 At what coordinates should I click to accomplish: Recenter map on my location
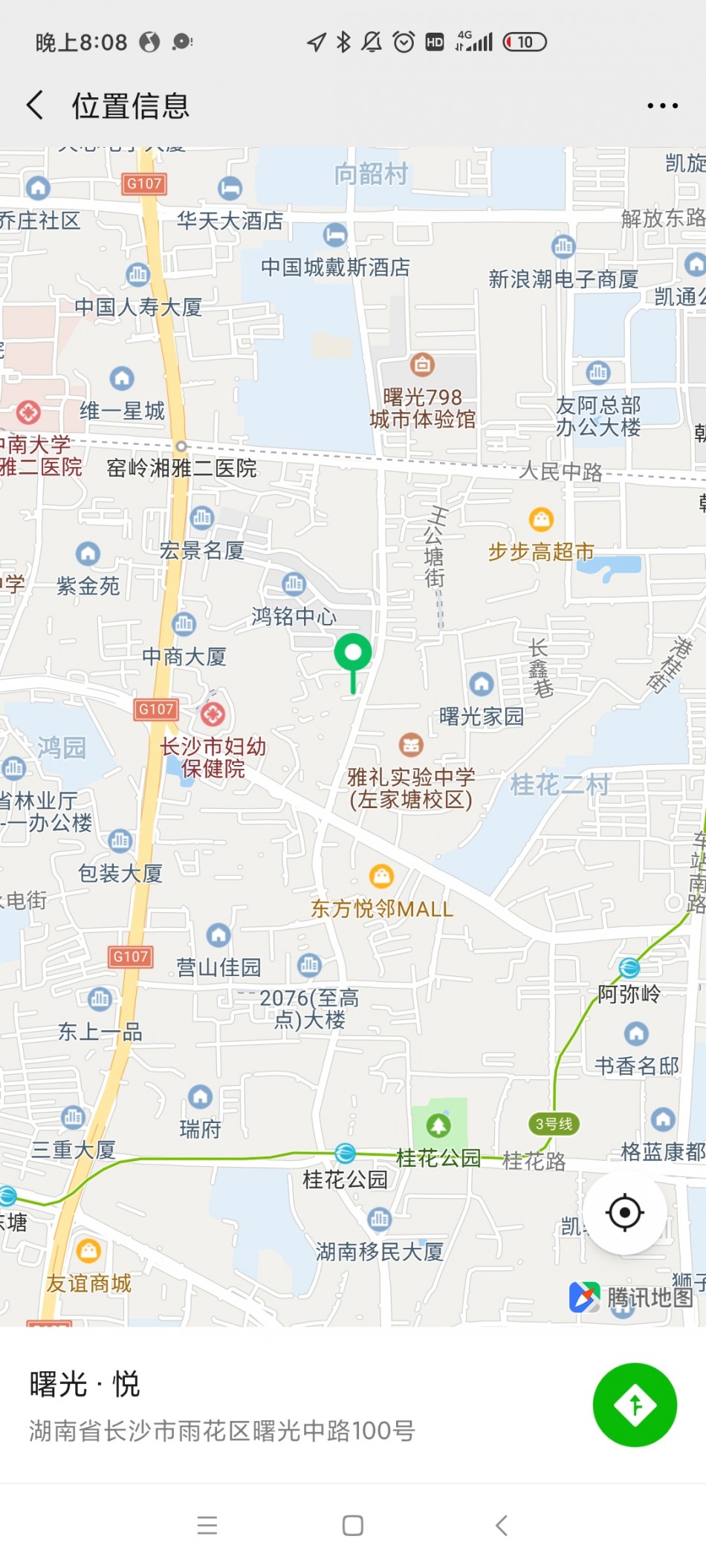624,1213
